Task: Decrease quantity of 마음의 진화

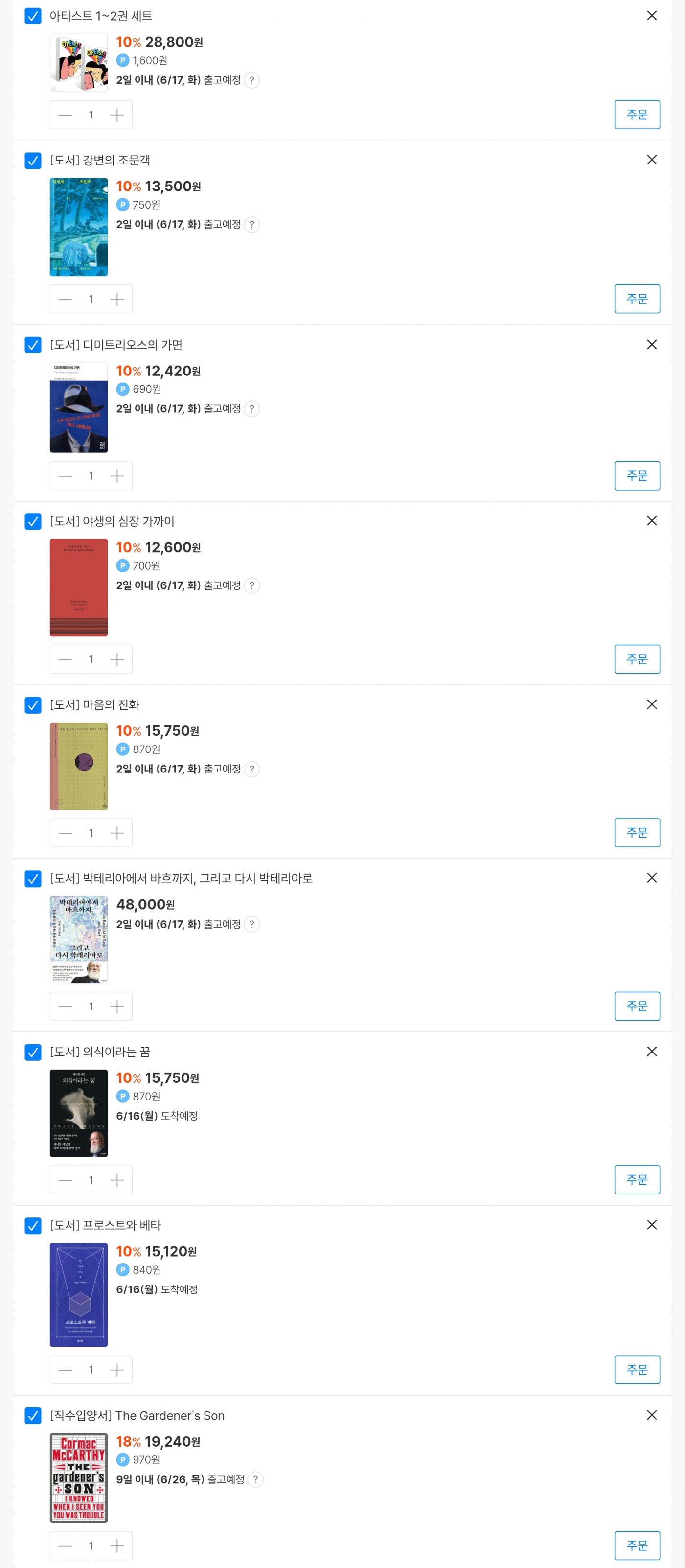Action: [x=65, y=833]
